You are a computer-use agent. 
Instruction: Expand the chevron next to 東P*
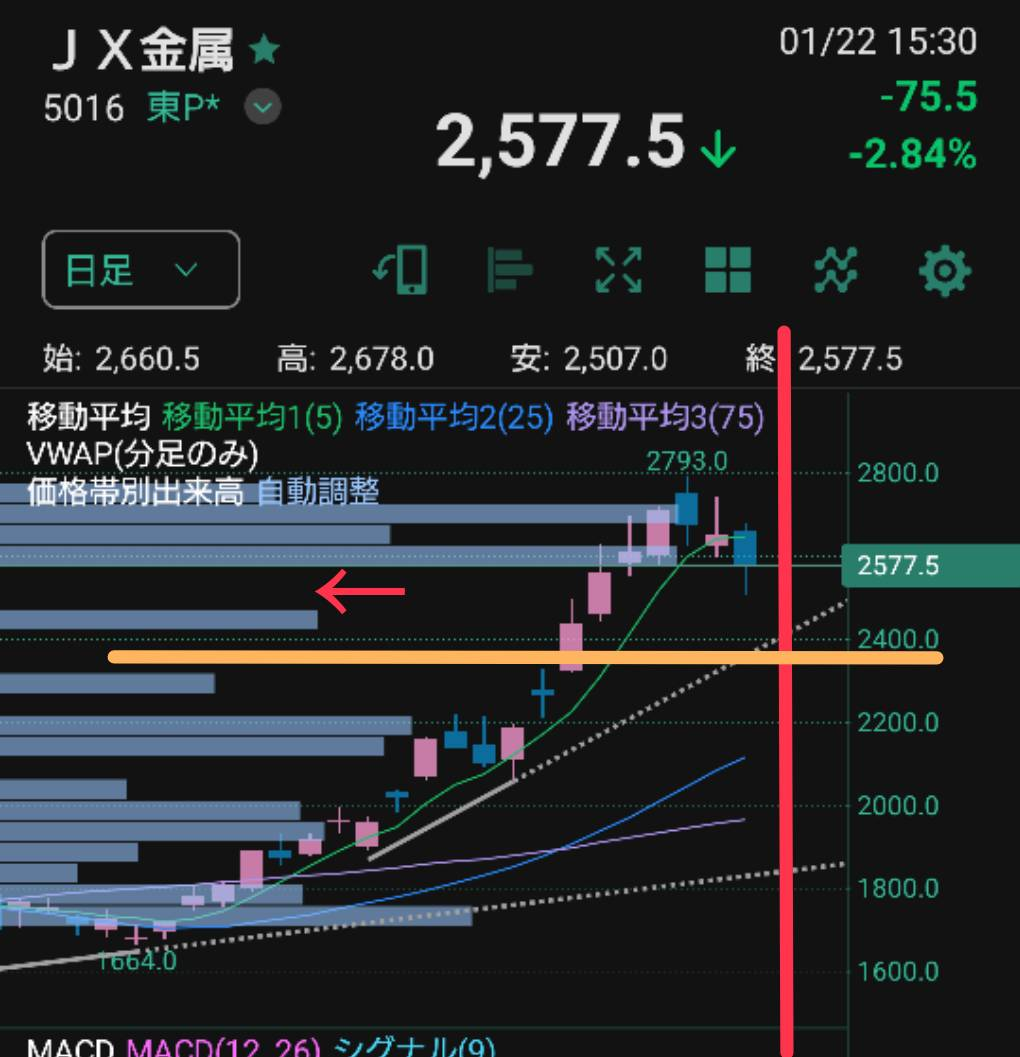[261, 109]
